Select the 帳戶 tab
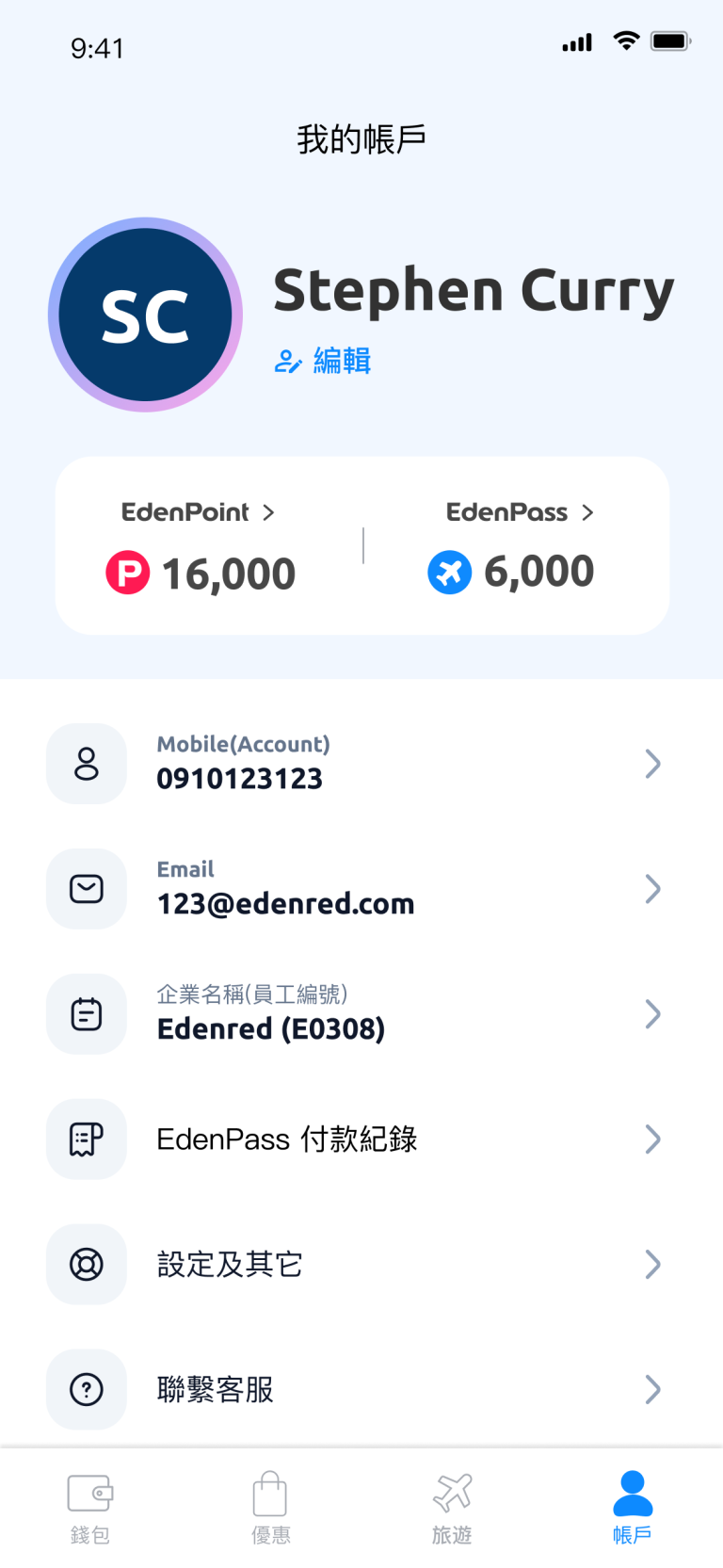 (633, 1507)
